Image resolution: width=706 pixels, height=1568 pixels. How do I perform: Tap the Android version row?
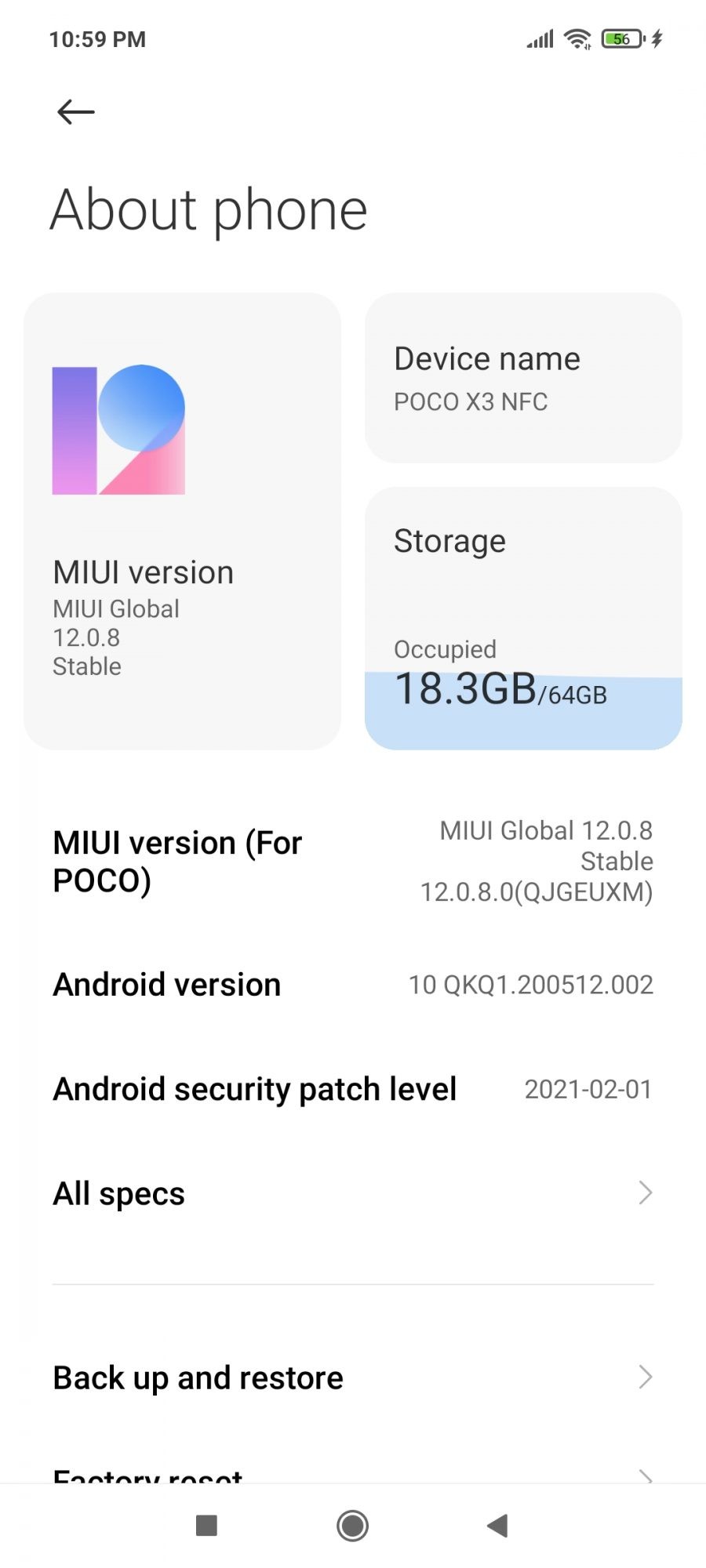(353, 985)
